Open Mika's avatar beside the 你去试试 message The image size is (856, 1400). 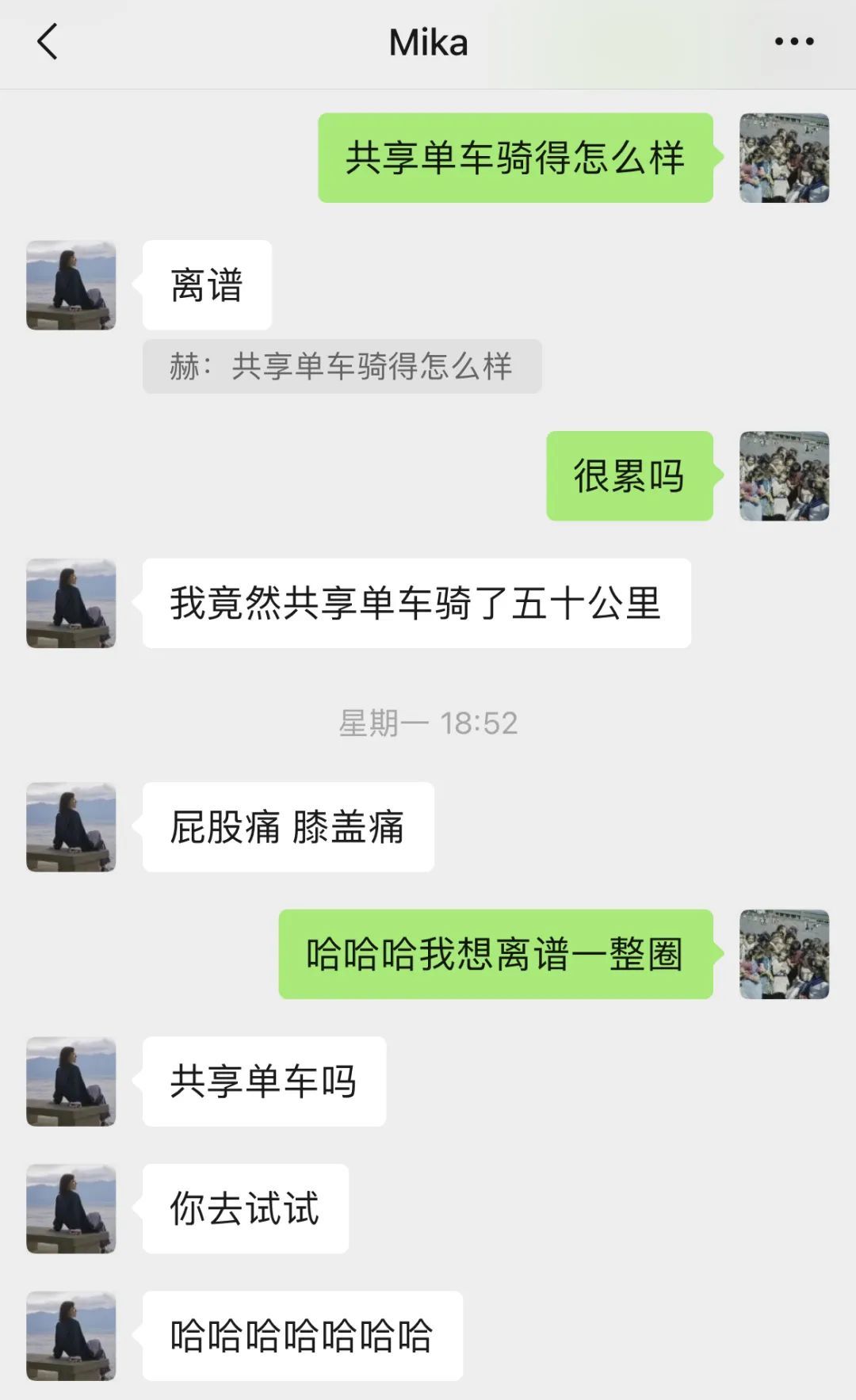71,1209
